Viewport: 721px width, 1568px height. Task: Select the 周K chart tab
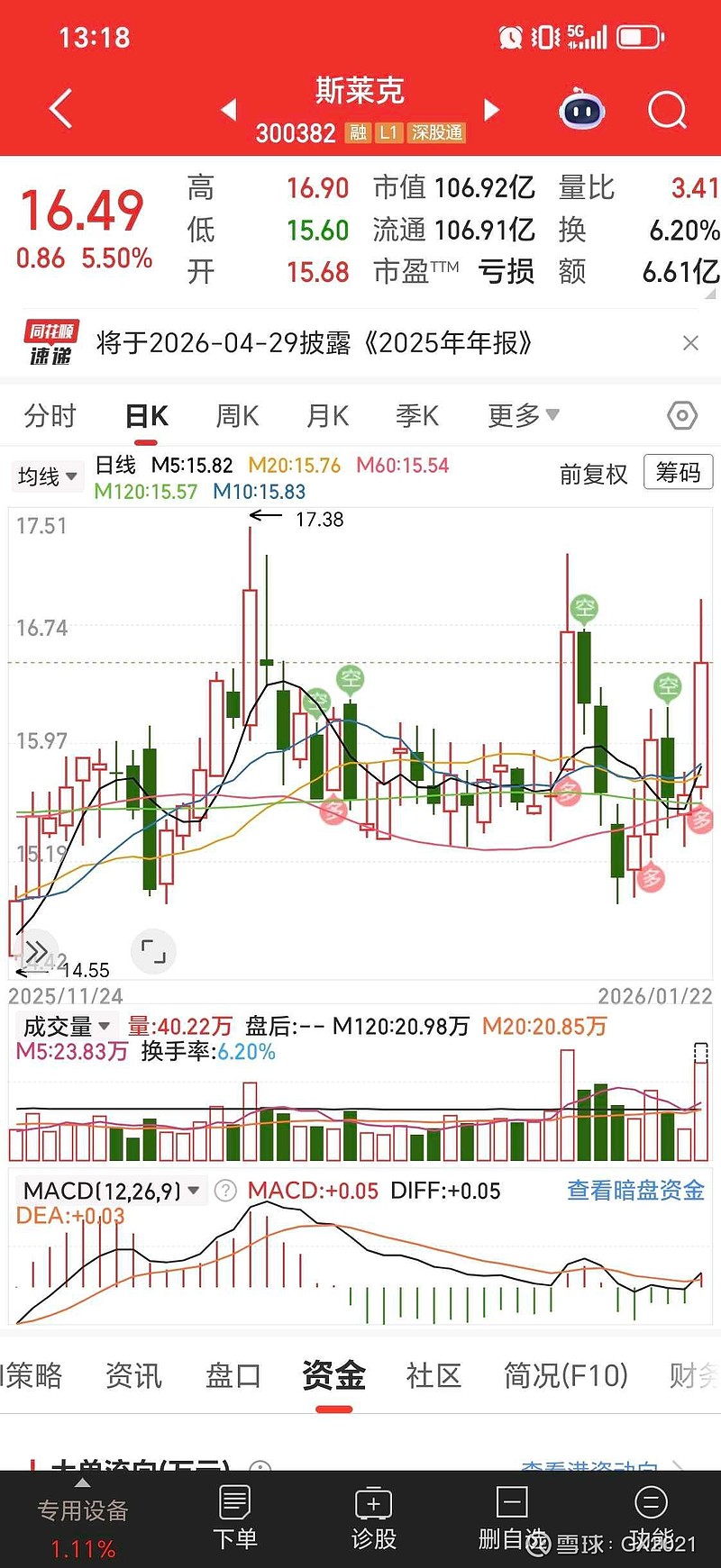(237, 416)
